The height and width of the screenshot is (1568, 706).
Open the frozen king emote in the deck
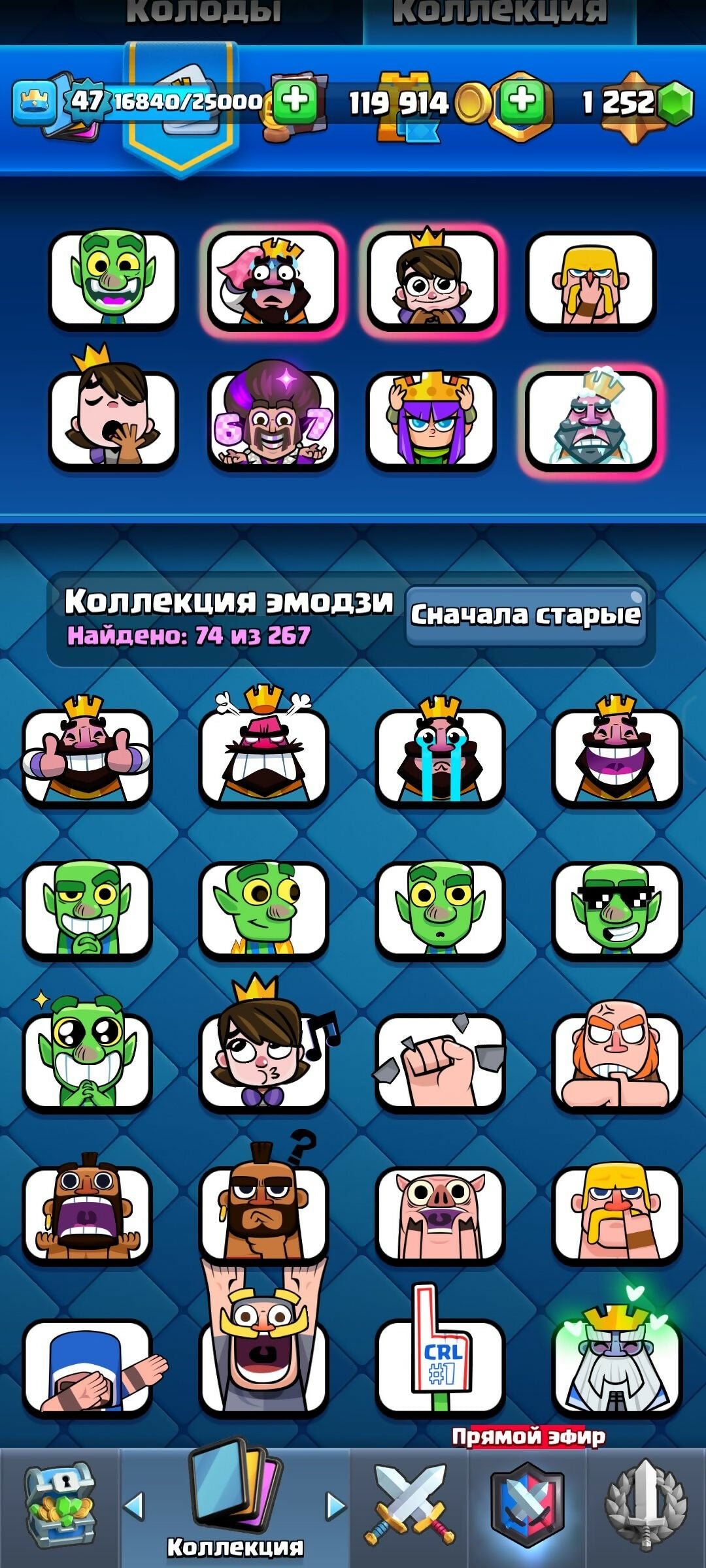click(590, 419)
